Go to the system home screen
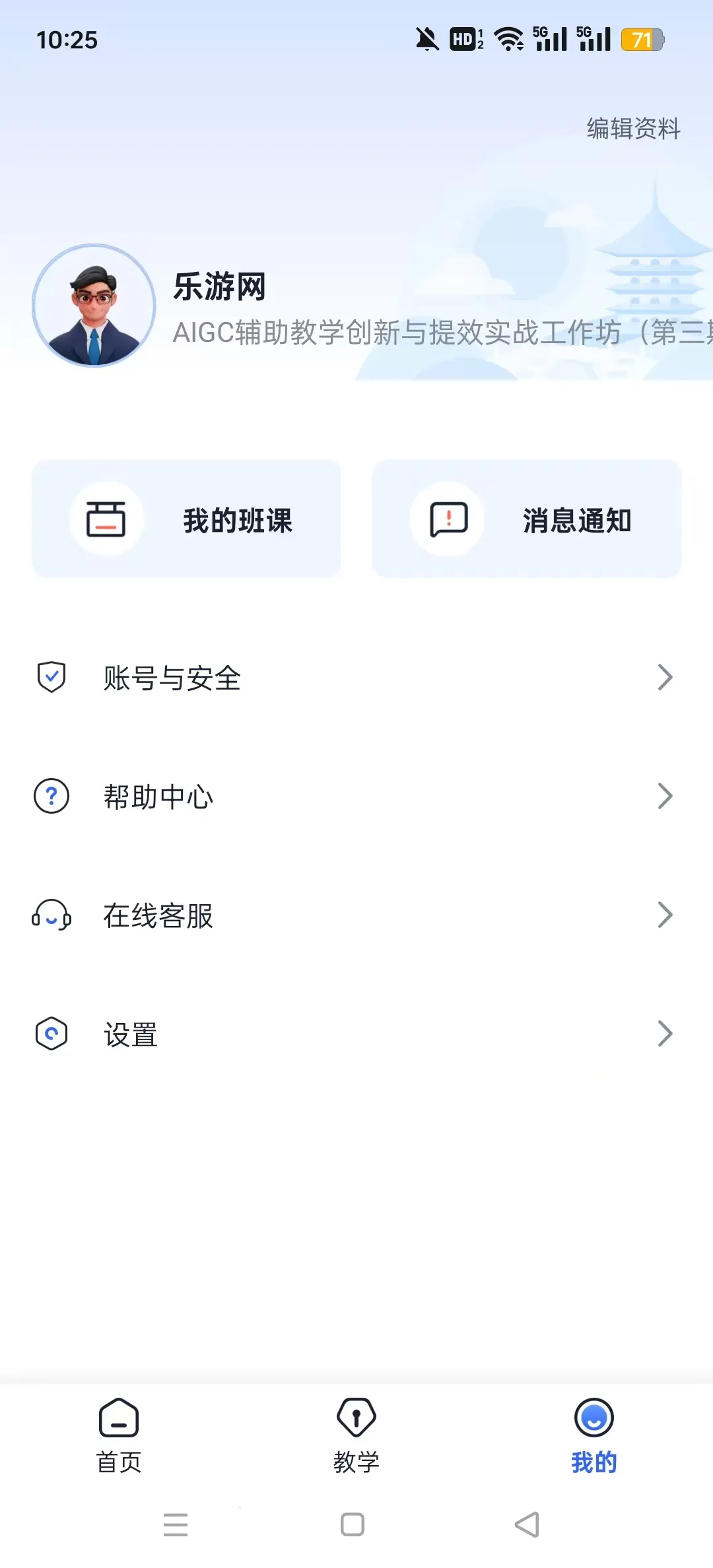The image size is (713, 1568). (x=353, y=1524)
